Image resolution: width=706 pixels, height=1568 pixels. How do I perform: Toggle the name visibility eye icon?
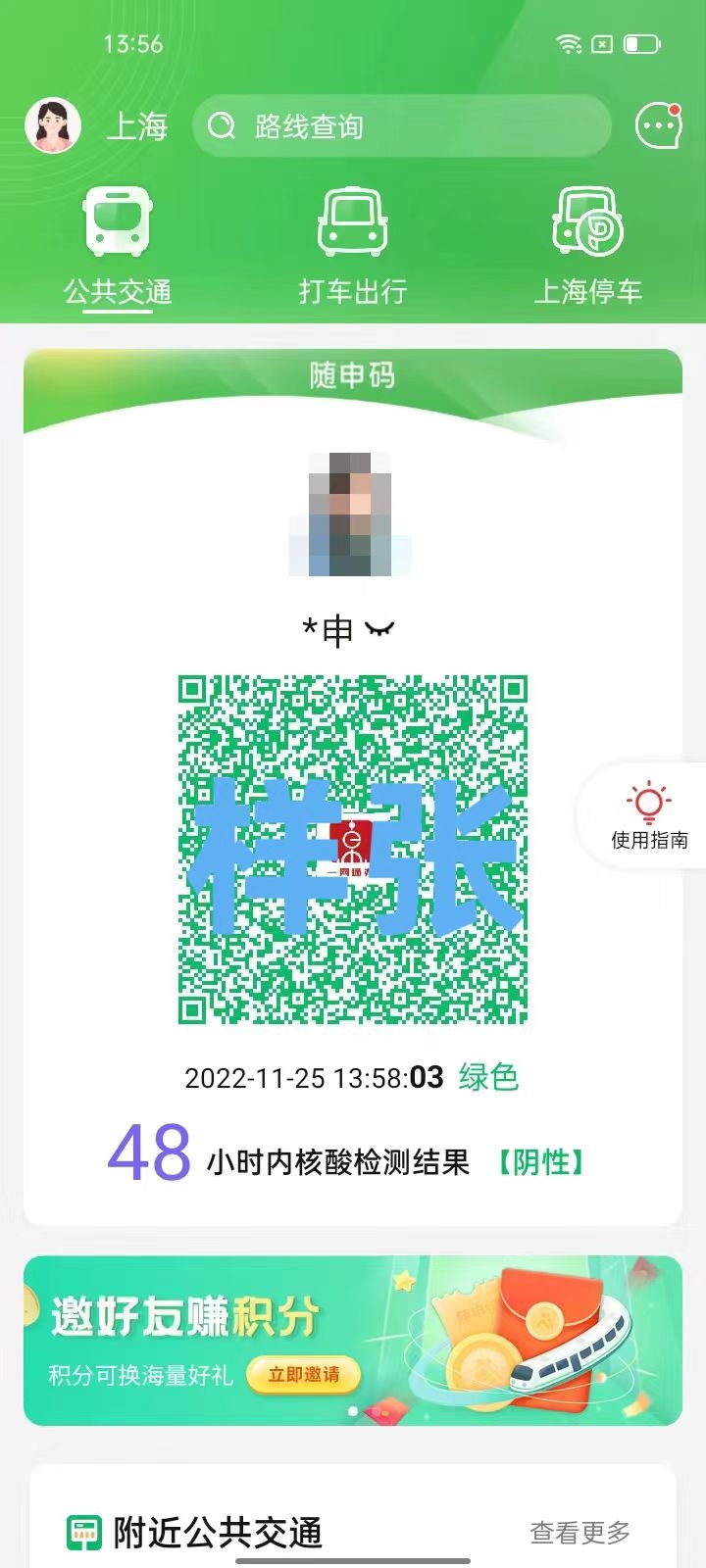tap(379, 629)
